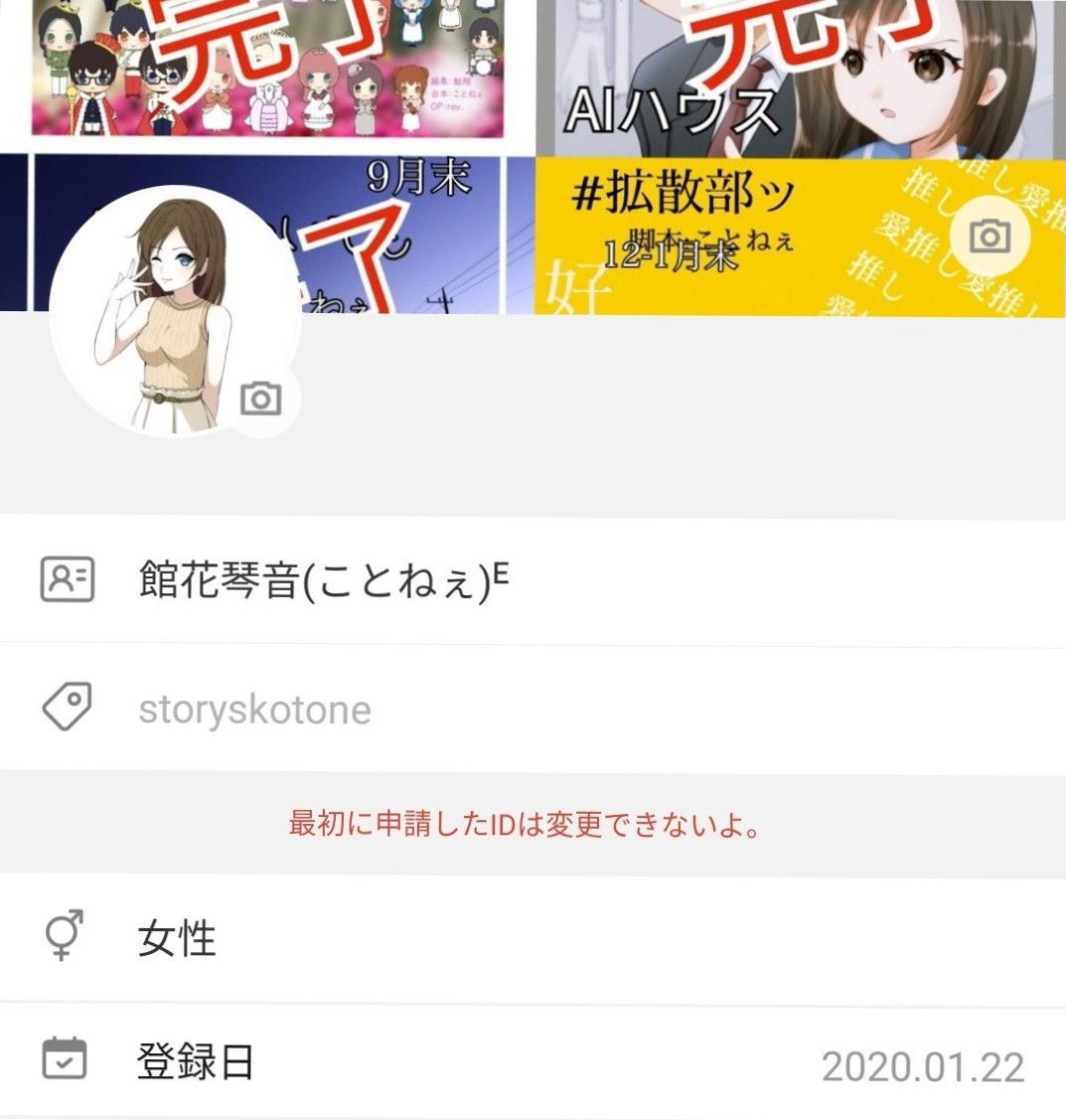
Task: Click the tag icon next to storyskotone
Action: [x=67, y=708]
